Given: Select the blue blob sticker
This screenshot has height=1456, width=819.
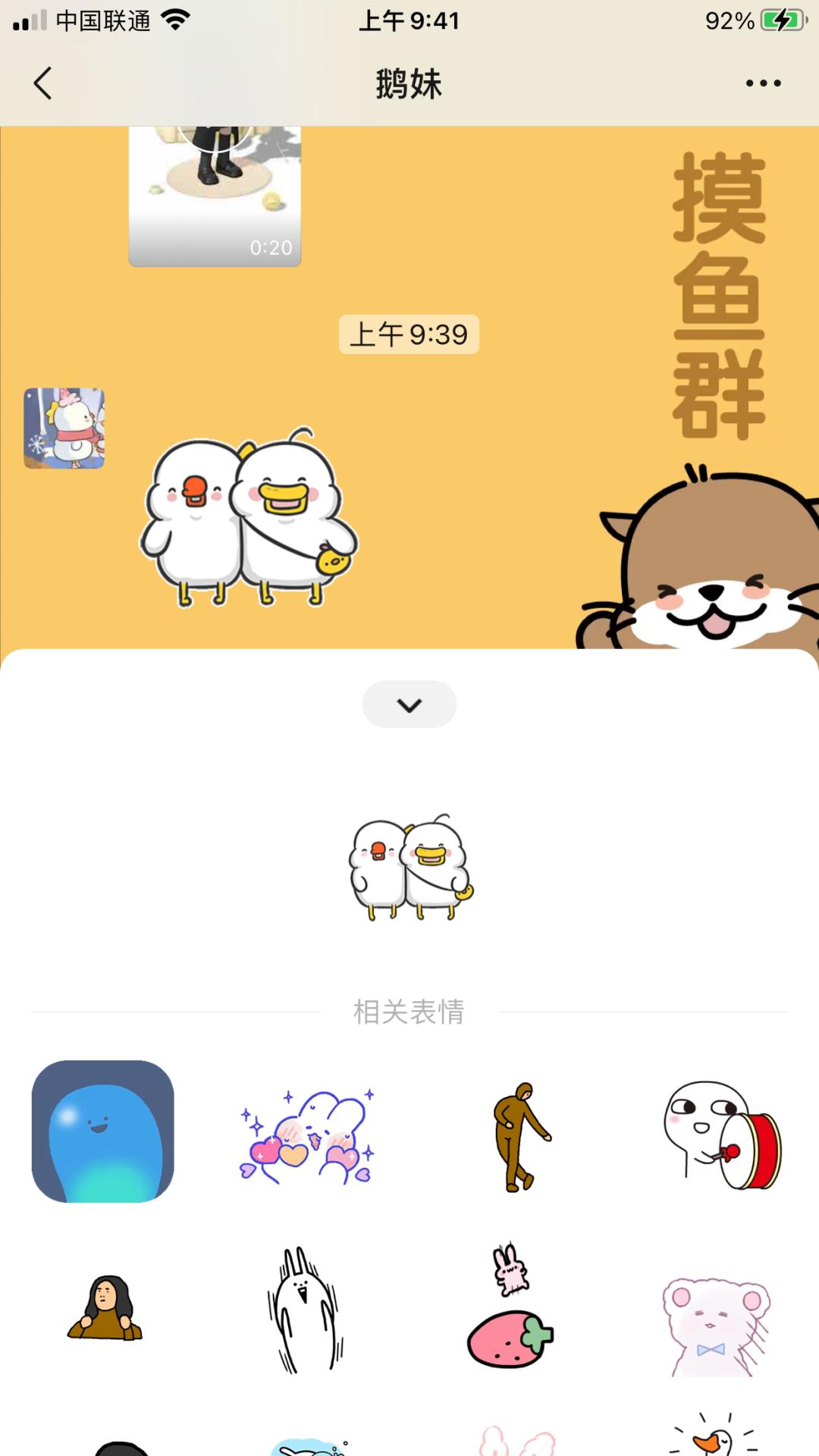Looking at the screenshot, I should point(103,1131).
